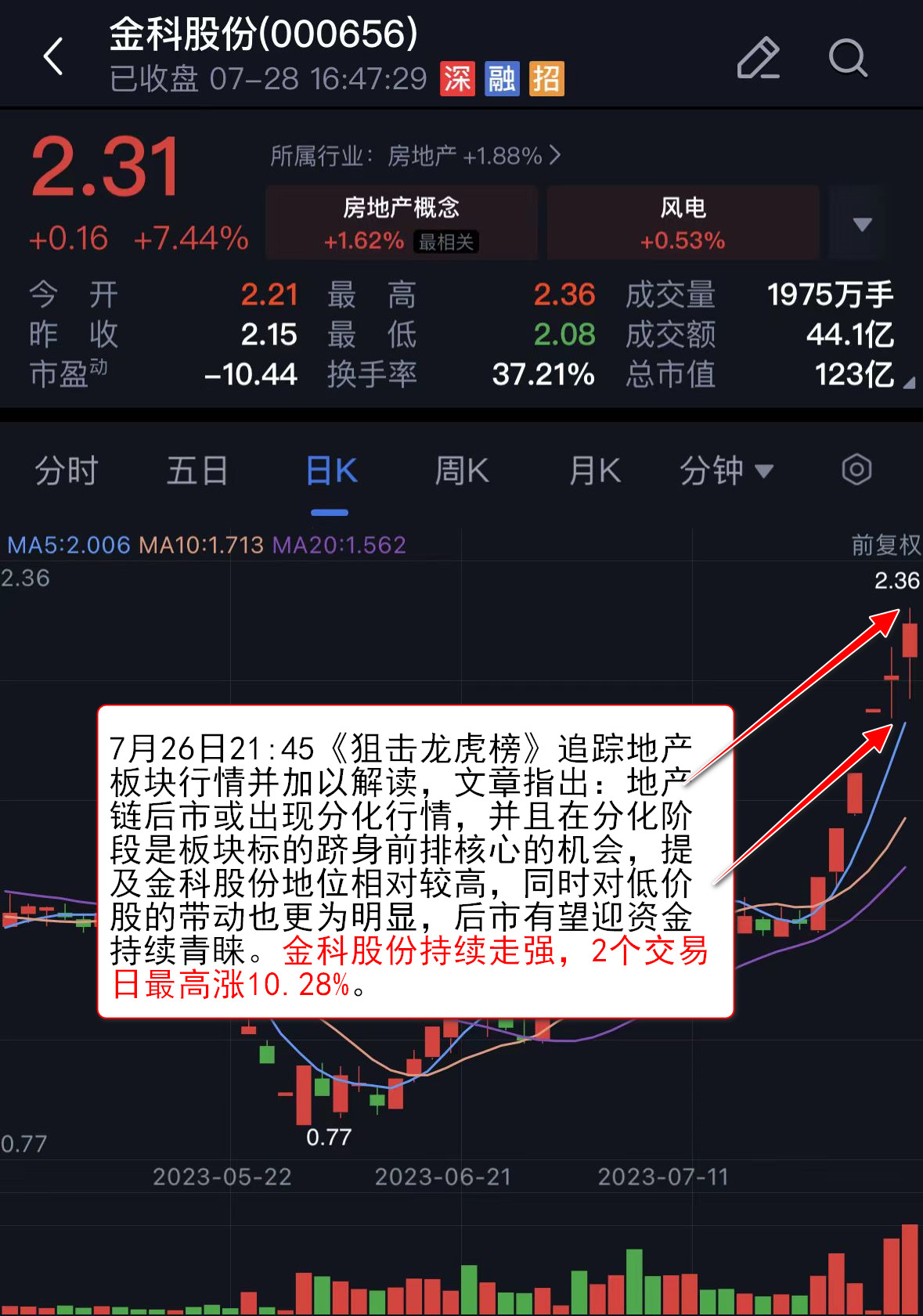Switch to the 月K chart tab
Viewport: 923px width, 1316px height.
click(594, 471)
